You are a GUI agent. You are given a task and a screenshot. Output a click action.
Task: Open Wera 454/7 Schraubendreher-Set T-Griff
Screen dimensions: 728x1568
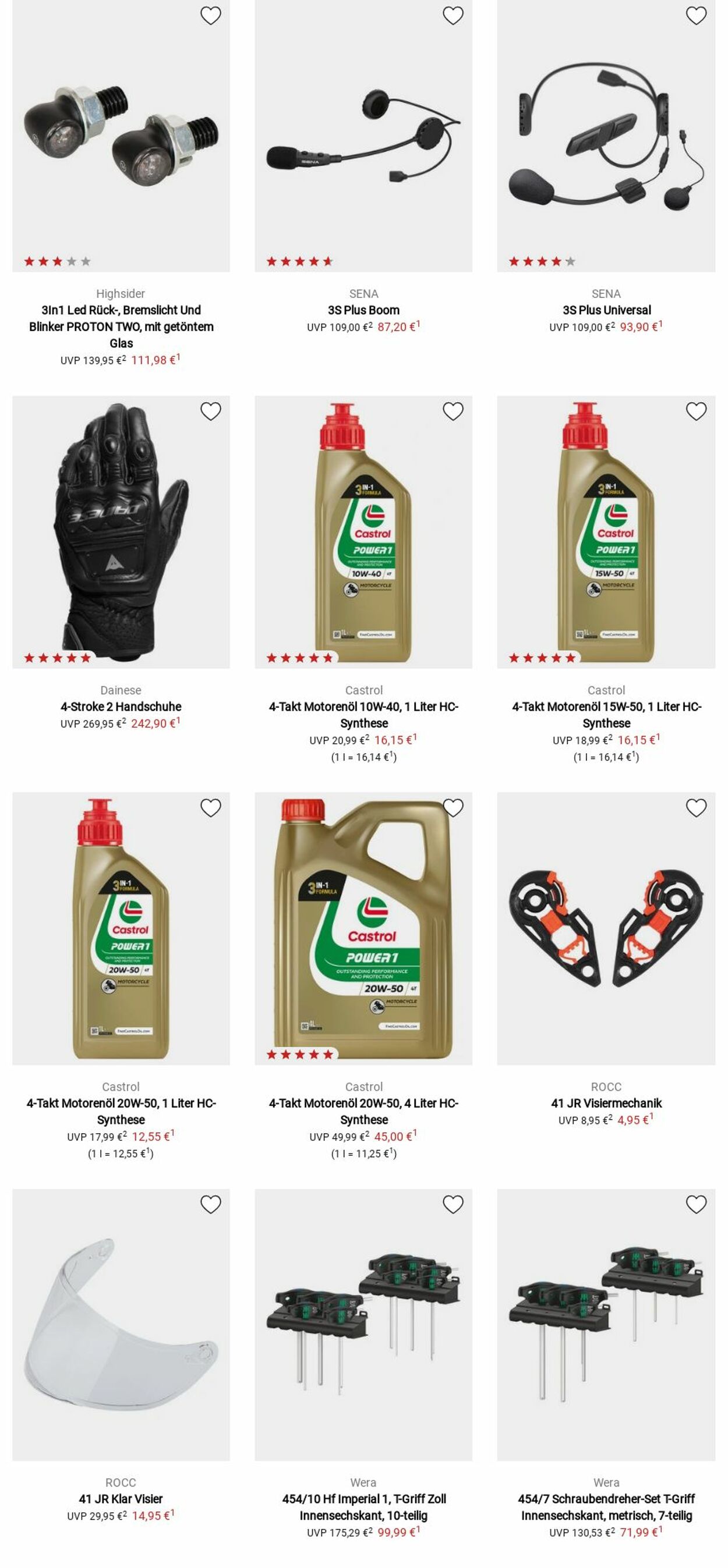(606, 1506)
